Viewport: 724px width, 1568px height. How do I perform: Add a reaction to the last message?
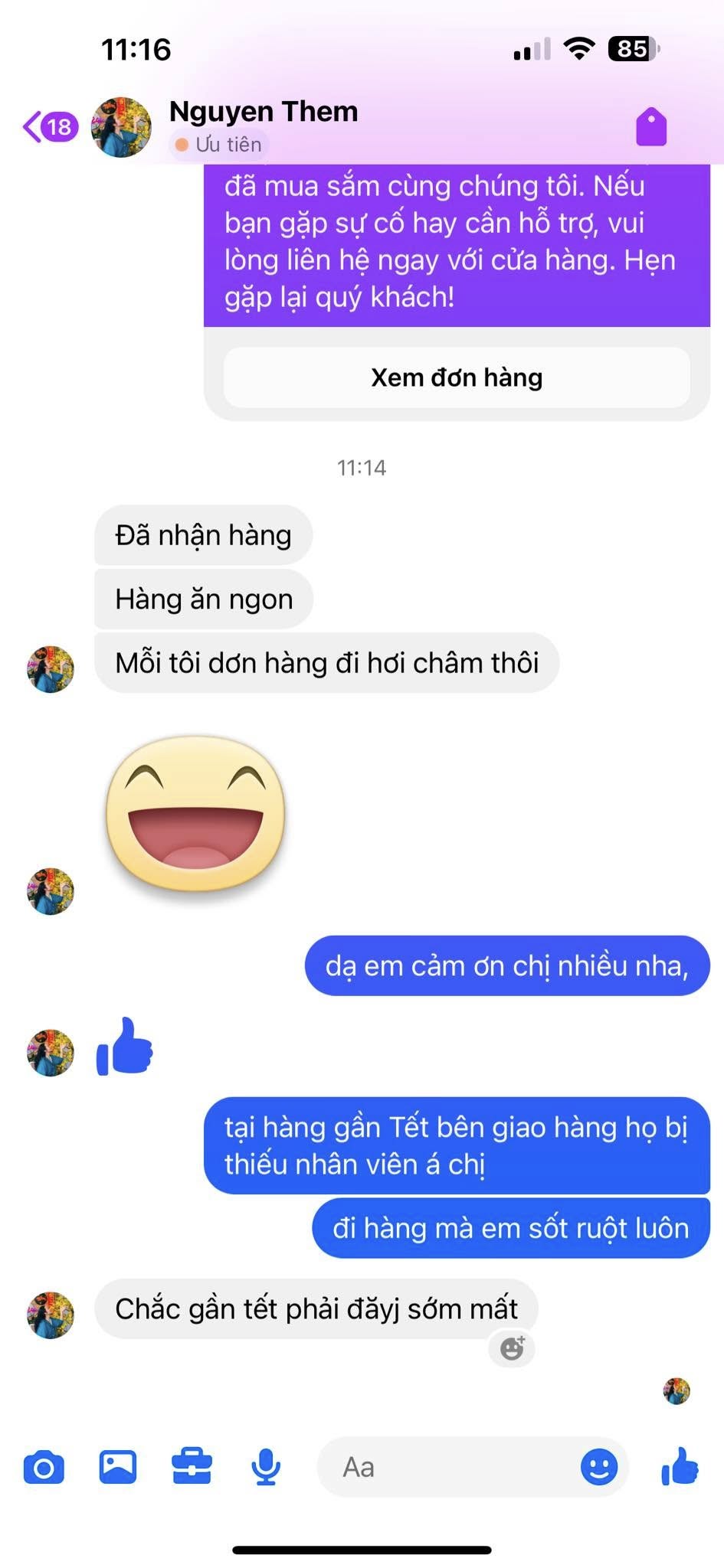(x=512, y=1348)
